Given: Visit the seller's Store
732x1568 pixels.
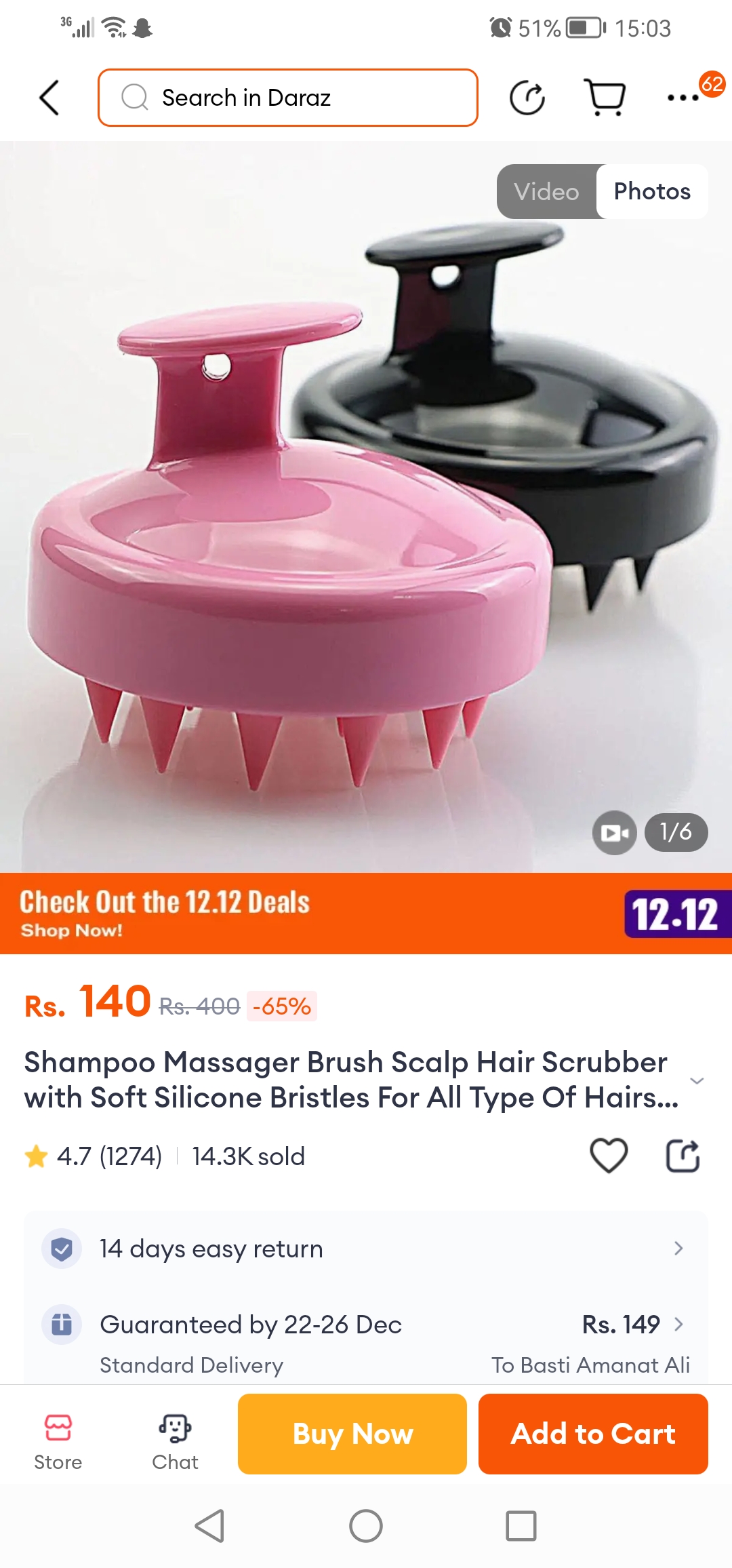Looking at the screenshot, I should tap(58, 1440).
